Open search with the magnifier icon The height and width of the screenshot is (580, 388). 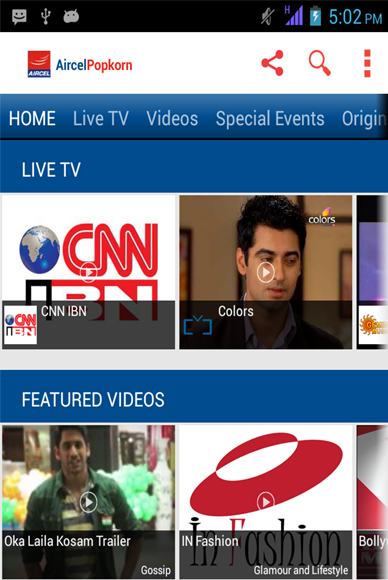(x=320, y=63)
